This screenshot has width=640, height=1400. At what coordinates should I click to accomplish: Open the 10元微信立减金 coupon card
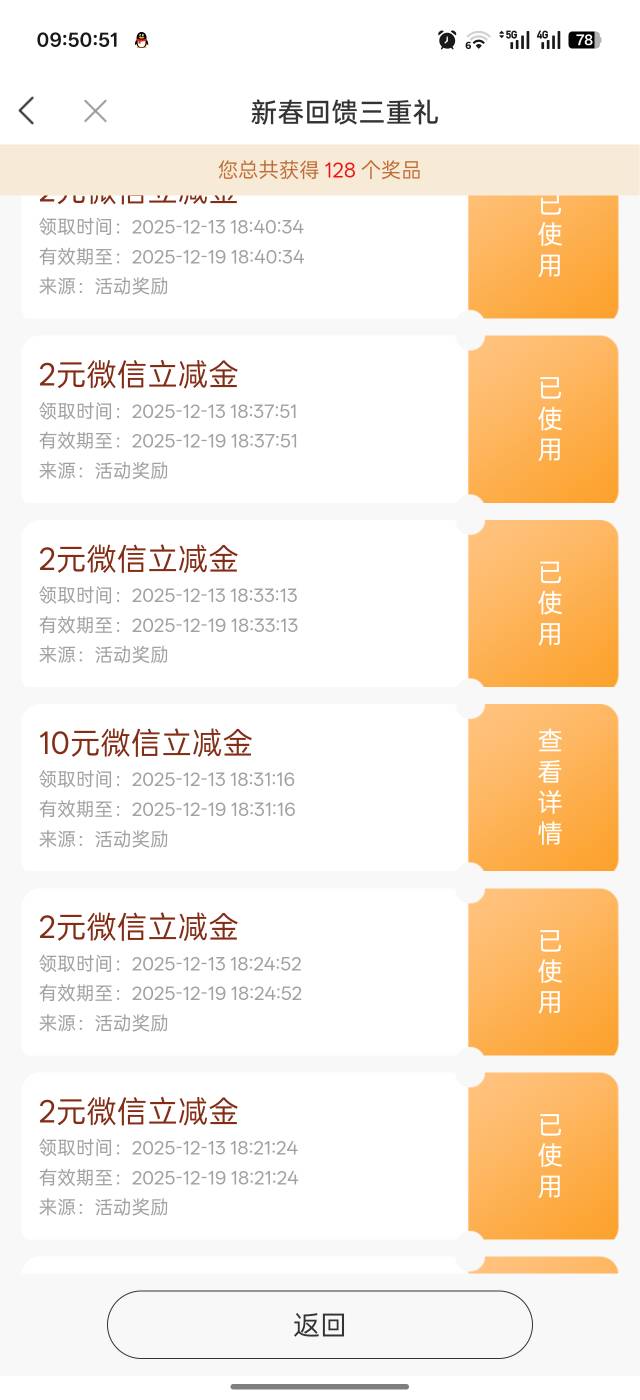pos(242,788)
